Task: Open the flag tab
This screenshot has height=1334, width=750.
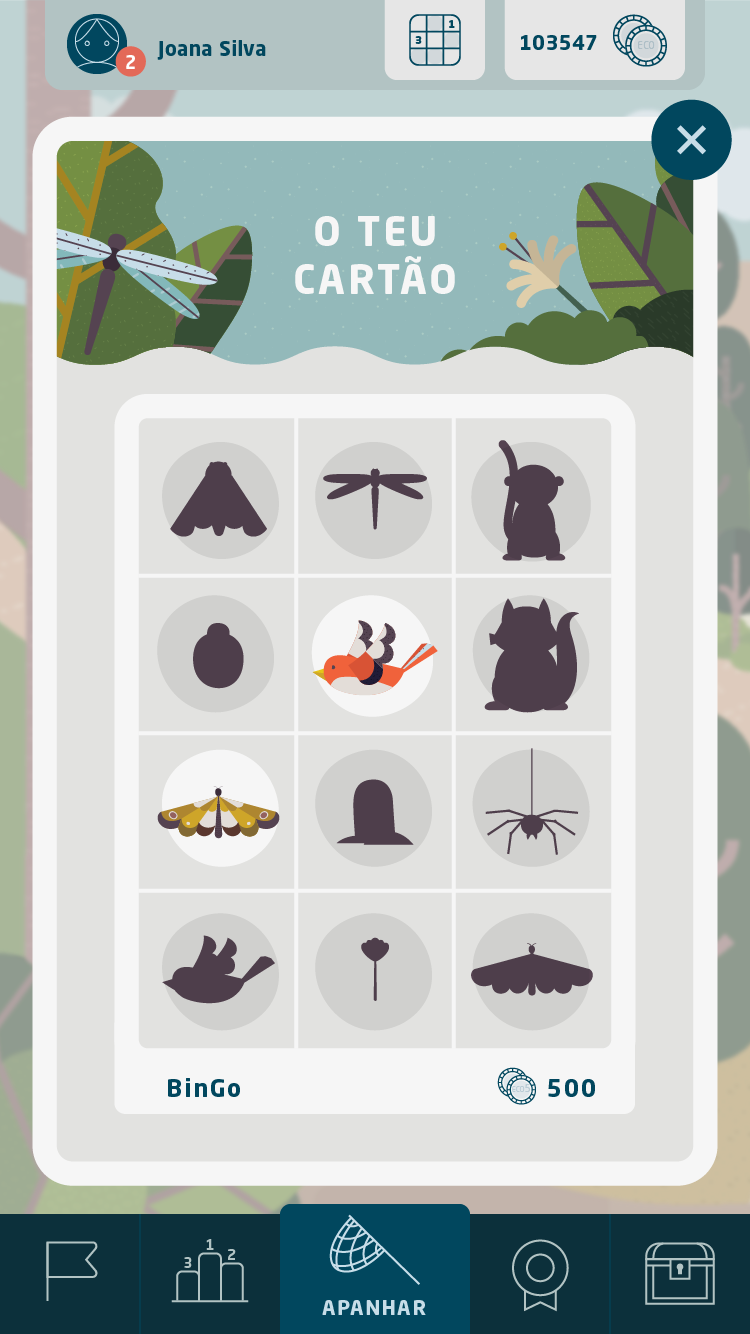Action: [71, 1272]
